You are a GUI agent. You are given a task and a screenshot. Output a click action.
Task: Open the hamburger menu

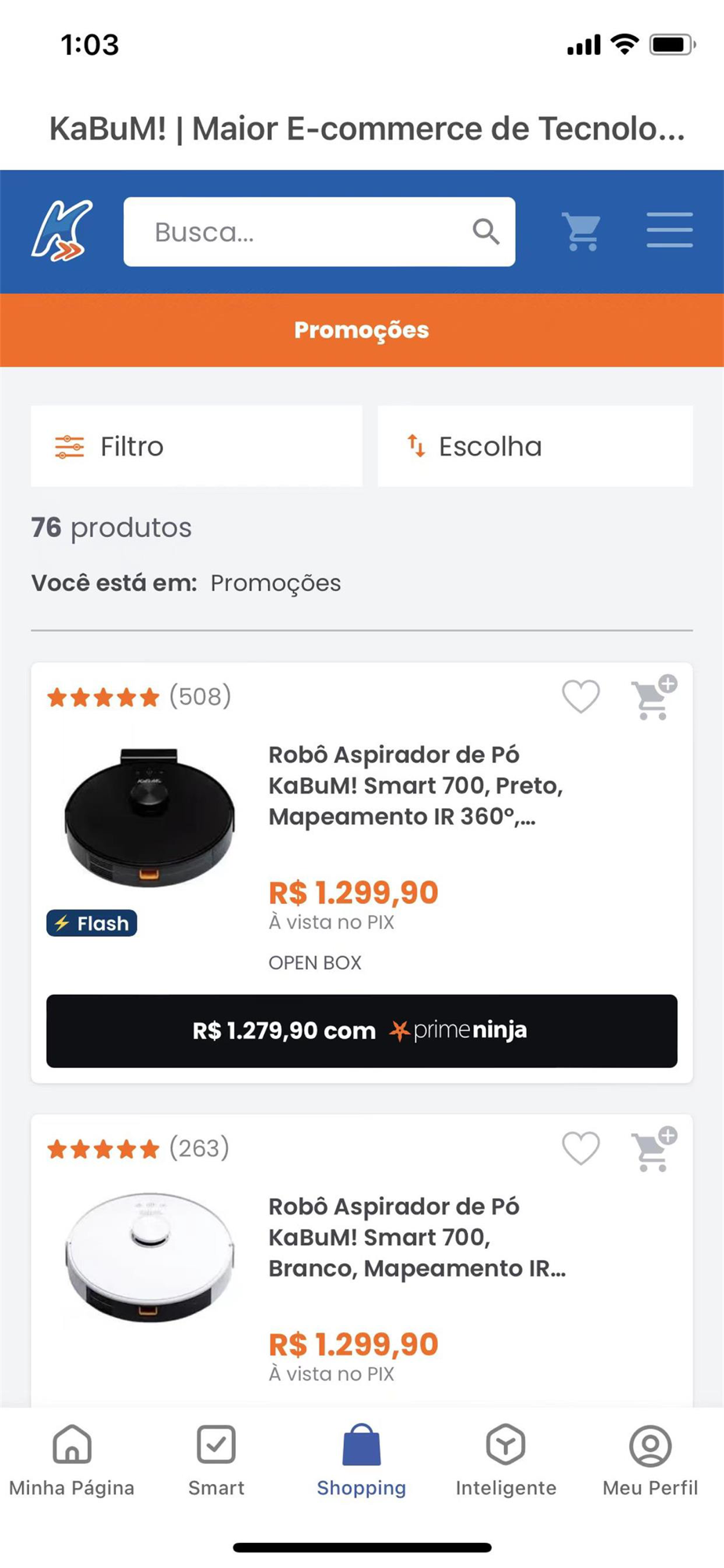point(669,230)
